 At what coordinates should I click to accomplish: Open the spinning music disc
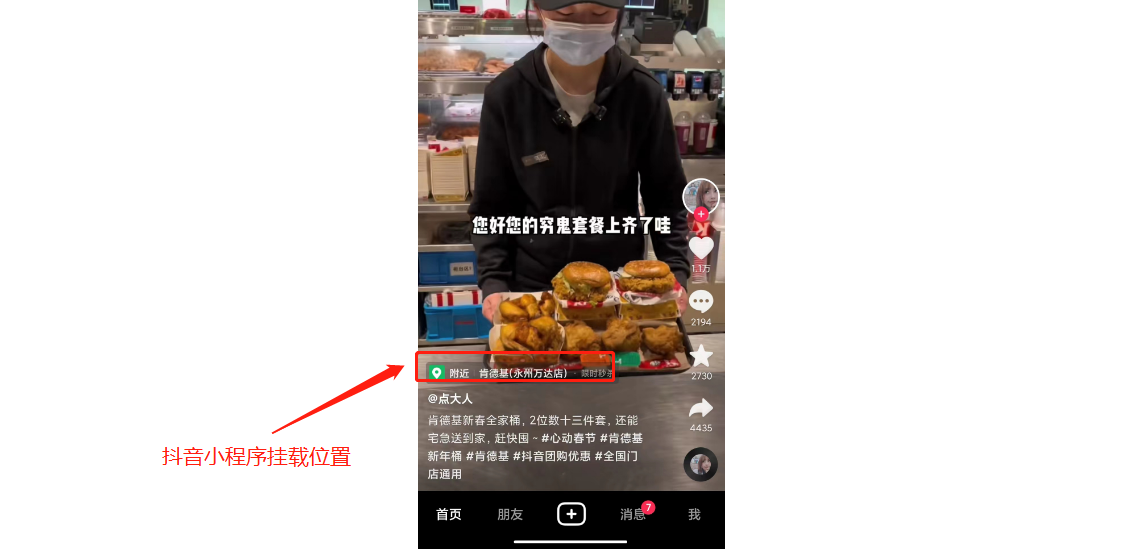click(701, 464)
